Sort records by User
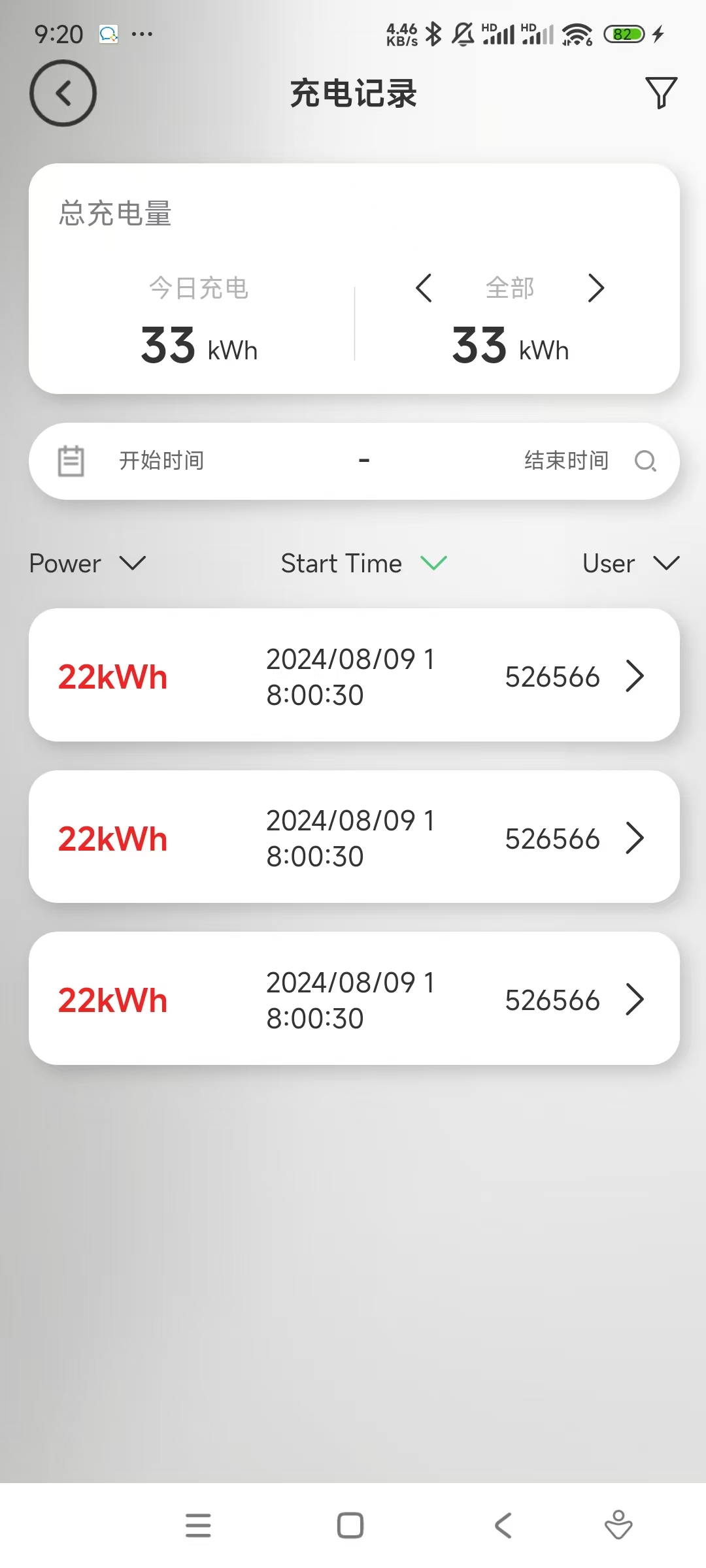The height and width of the screenshot is (1568, 706). click(x=630, y=563)
